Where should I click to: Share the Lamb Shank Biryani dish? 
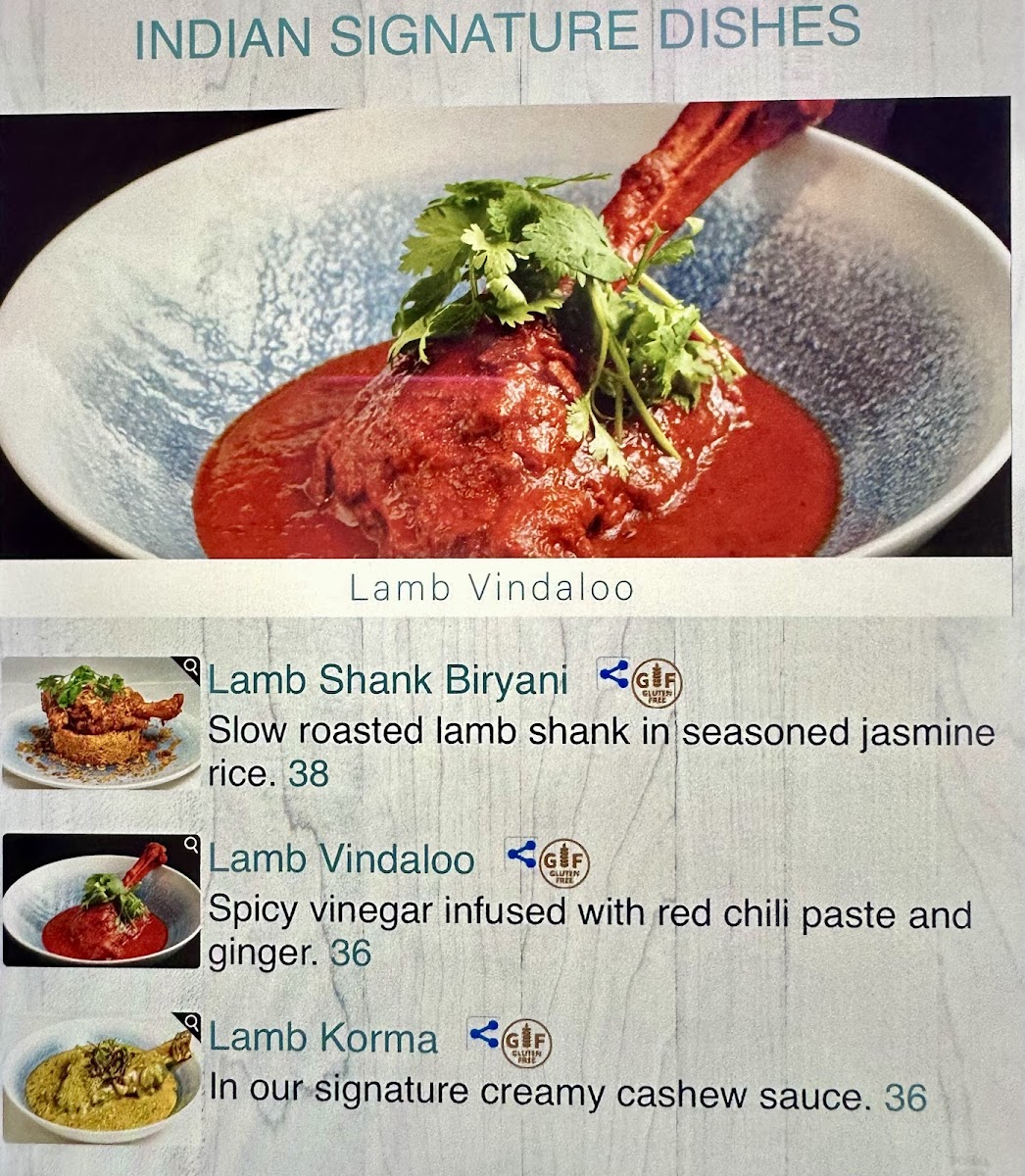click(613, 675)
